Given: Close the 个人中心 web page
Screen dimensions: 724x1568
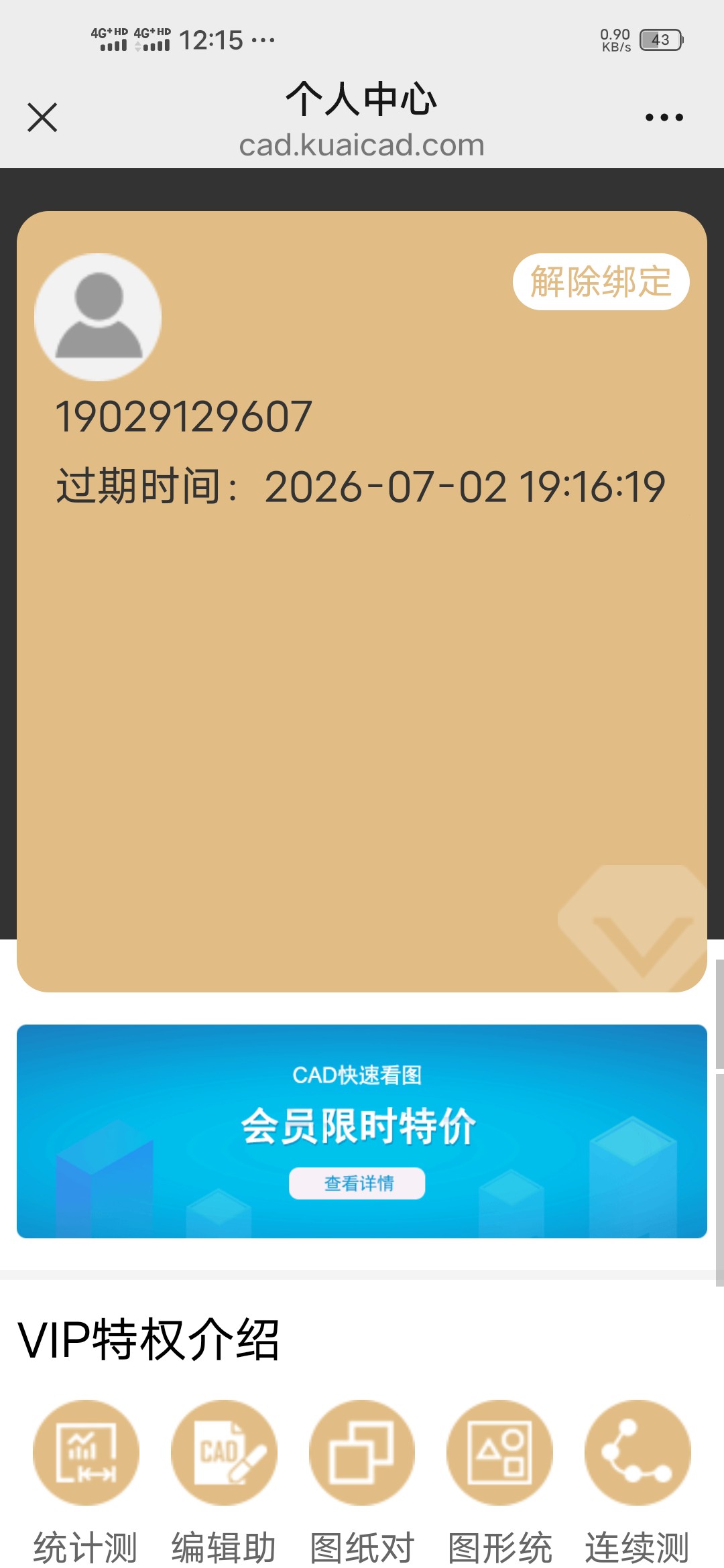Looking at the screenshot, I should (x=42, y=117).
